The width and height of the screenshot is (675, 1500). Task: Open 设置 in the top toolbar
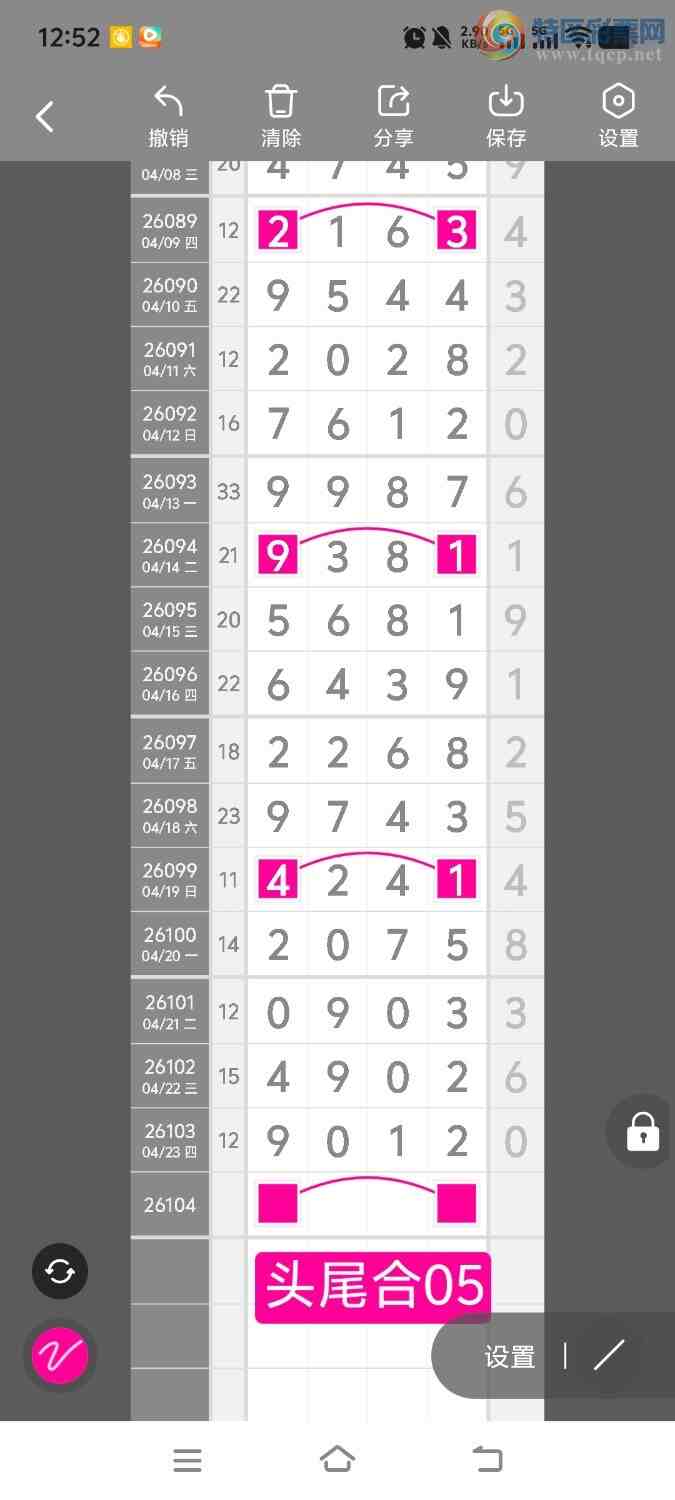(618, 117)
